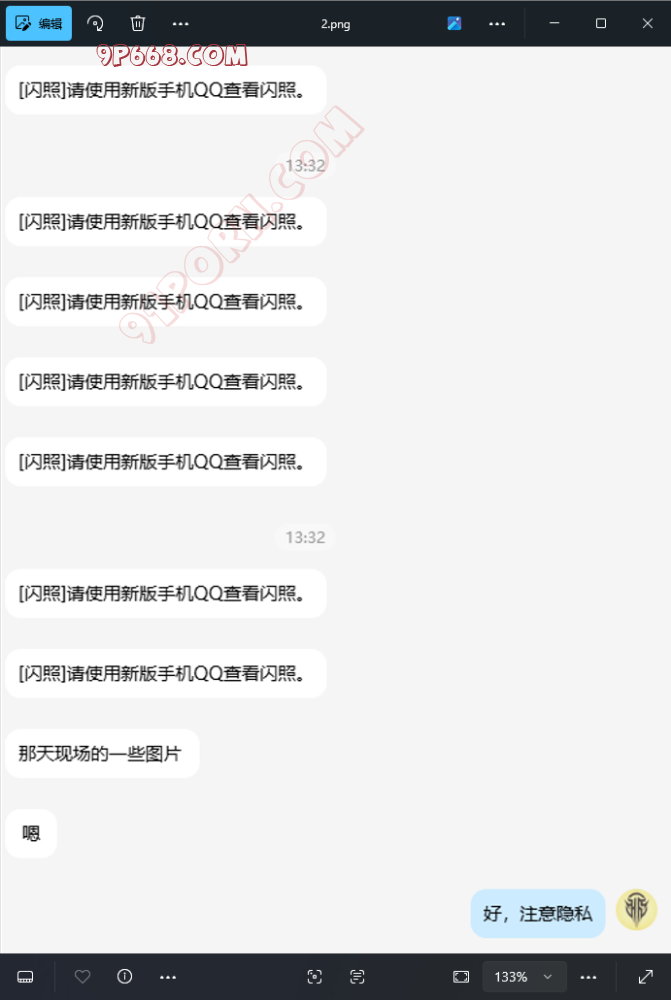This screenshot has height=1000, width=671.
Task: Open the 133% zoom dropdown
Action: (547, 976)
